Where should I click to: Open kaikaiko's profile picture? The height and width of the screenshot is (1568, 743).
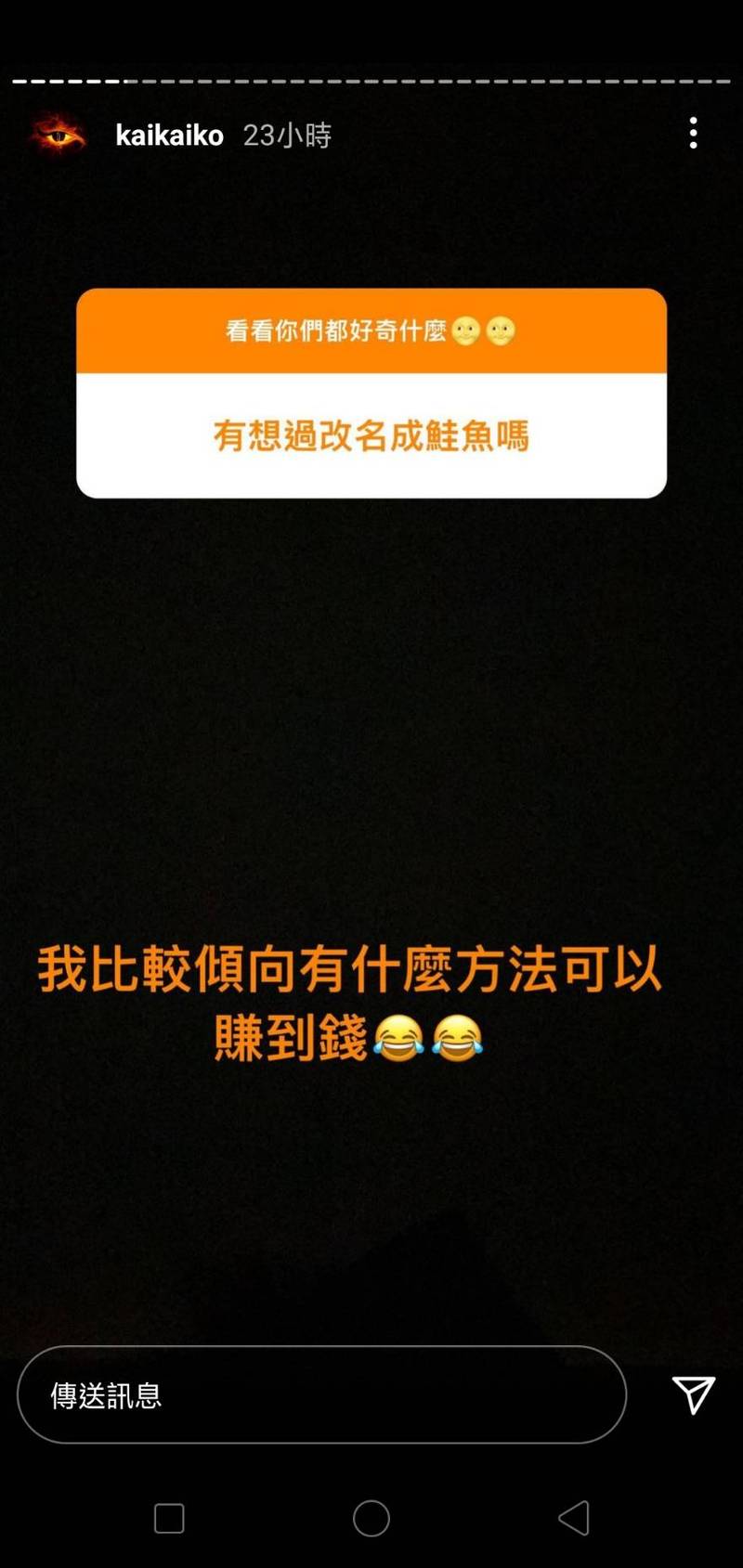(58, 136)
